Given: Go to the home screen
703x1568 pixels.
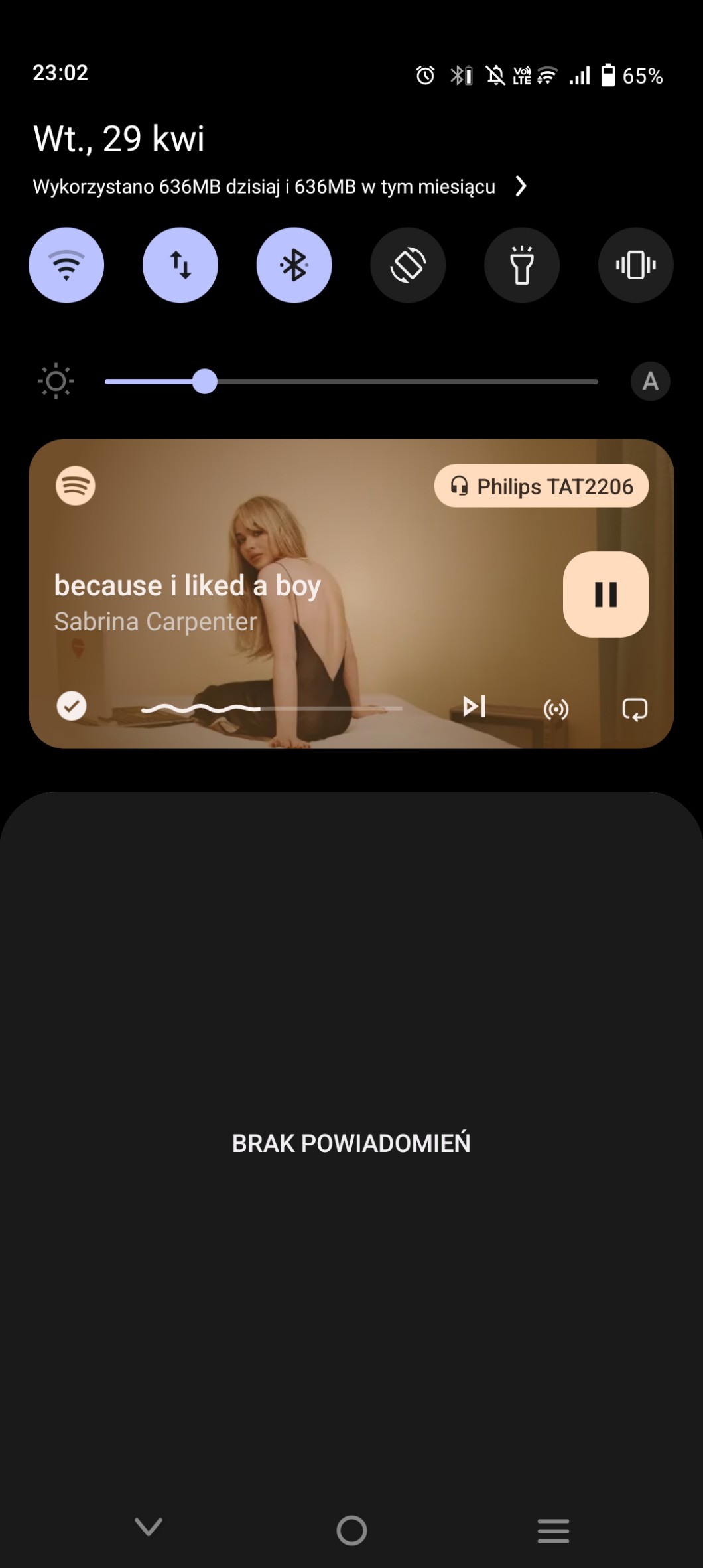Looking at the screenshot, I should 351,1530.
